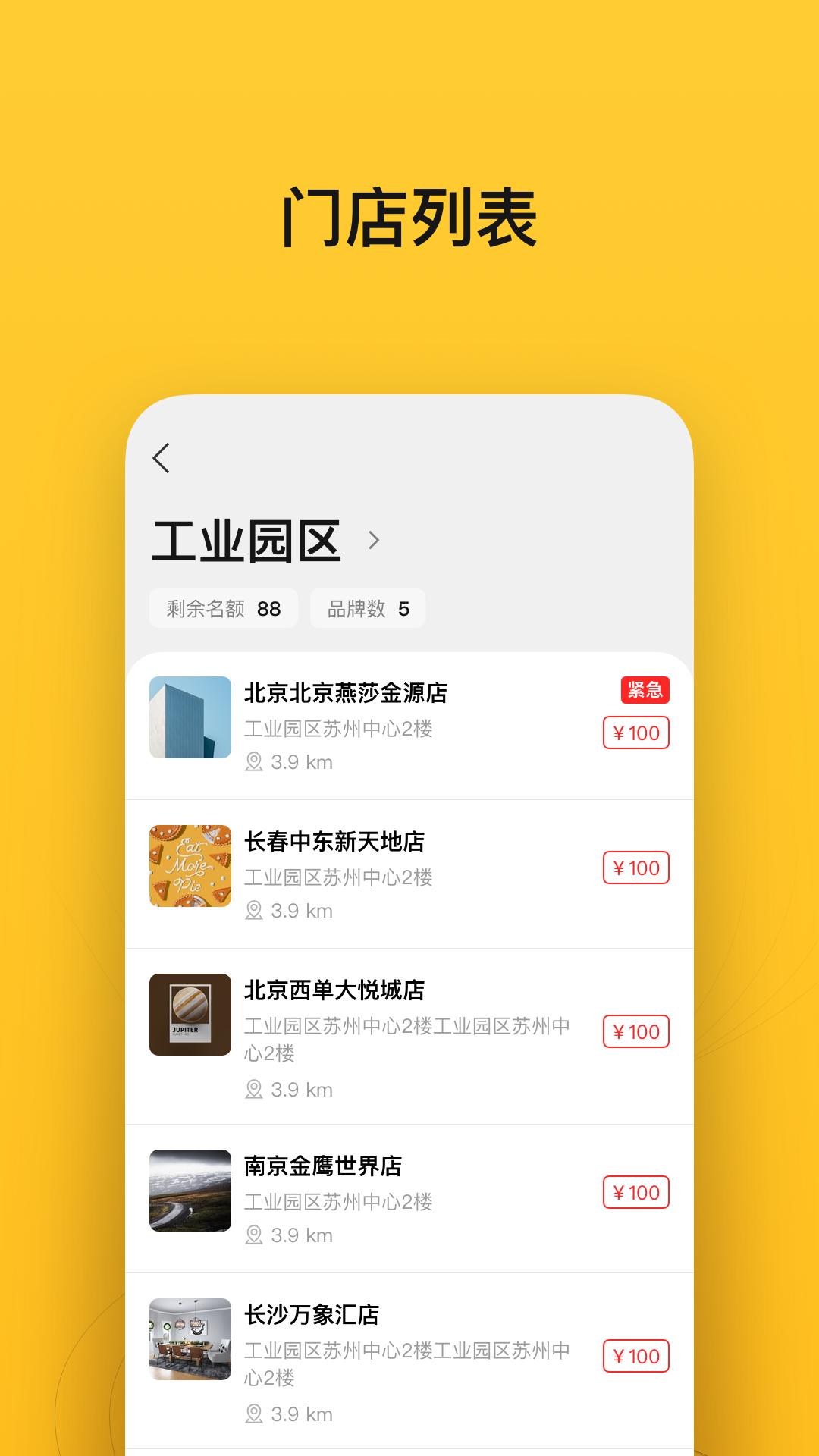The width and height of the screenshot is (819, 1456).
Task: Tap the 品牌数 5 chip
Action: coord(368,608)
